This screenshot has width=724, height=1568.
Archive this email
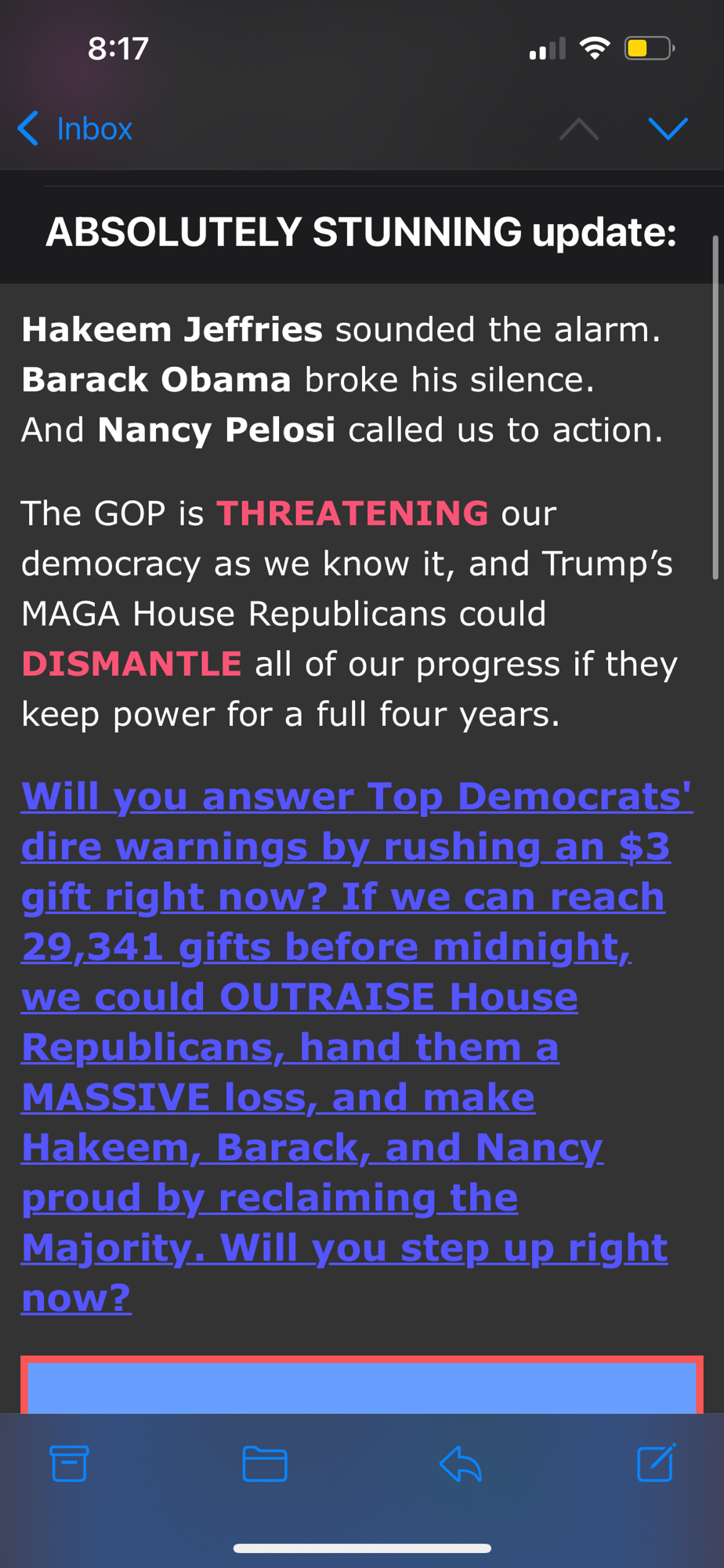[69, 1463]
